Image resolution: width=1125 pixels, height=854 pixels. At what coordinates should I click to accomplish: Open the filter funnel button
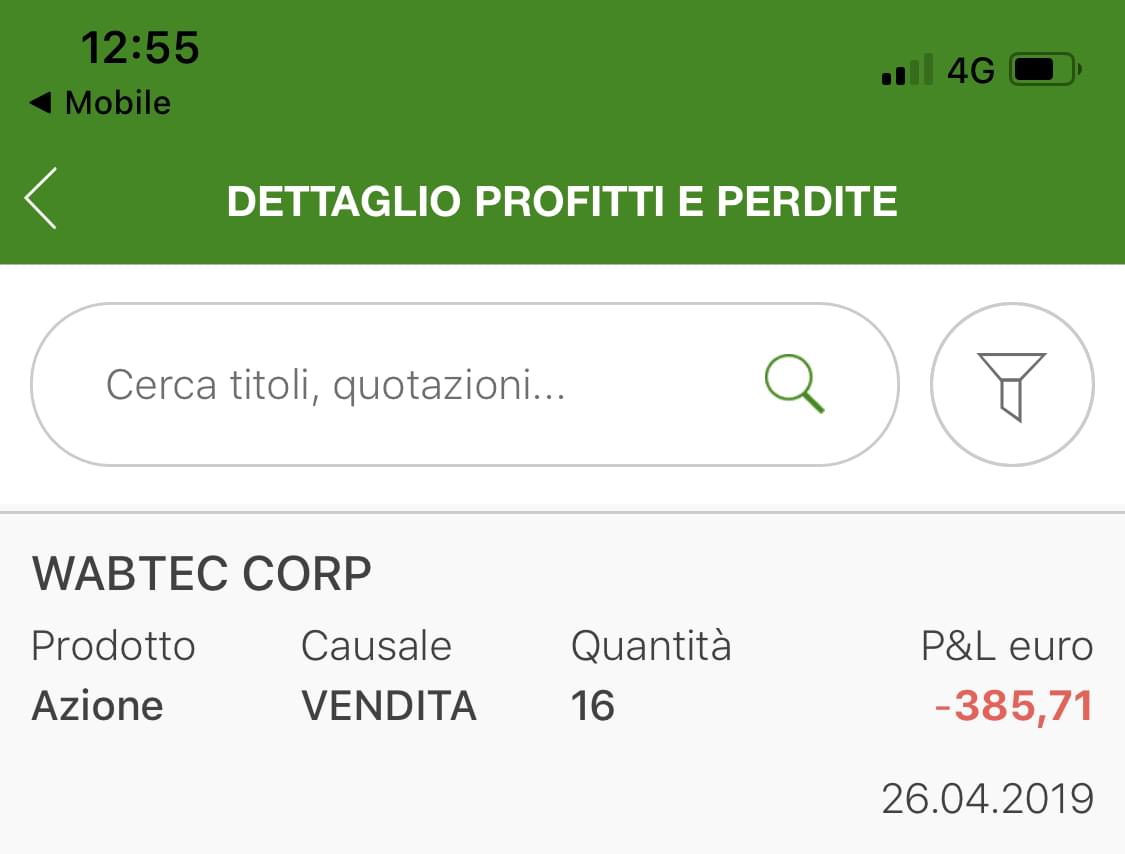point(1012,385)
